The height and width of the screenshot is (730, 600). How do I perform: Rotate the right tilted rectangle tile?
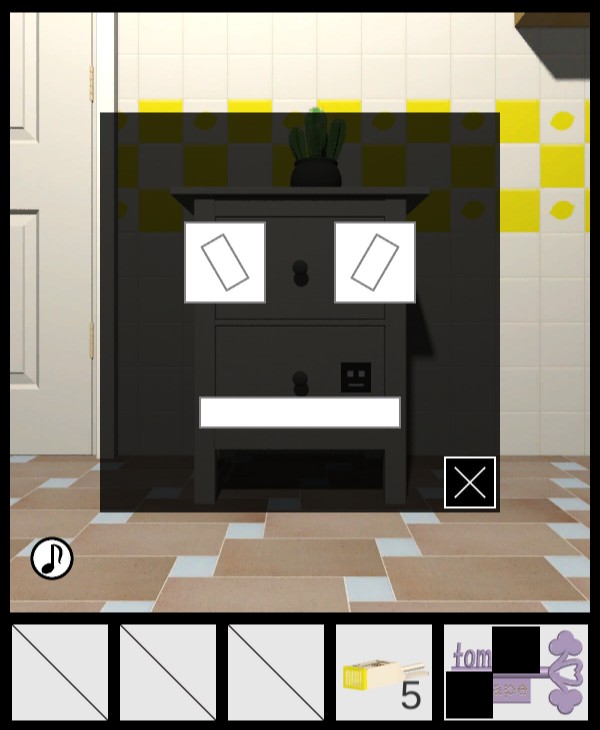(x=375, y=262)
